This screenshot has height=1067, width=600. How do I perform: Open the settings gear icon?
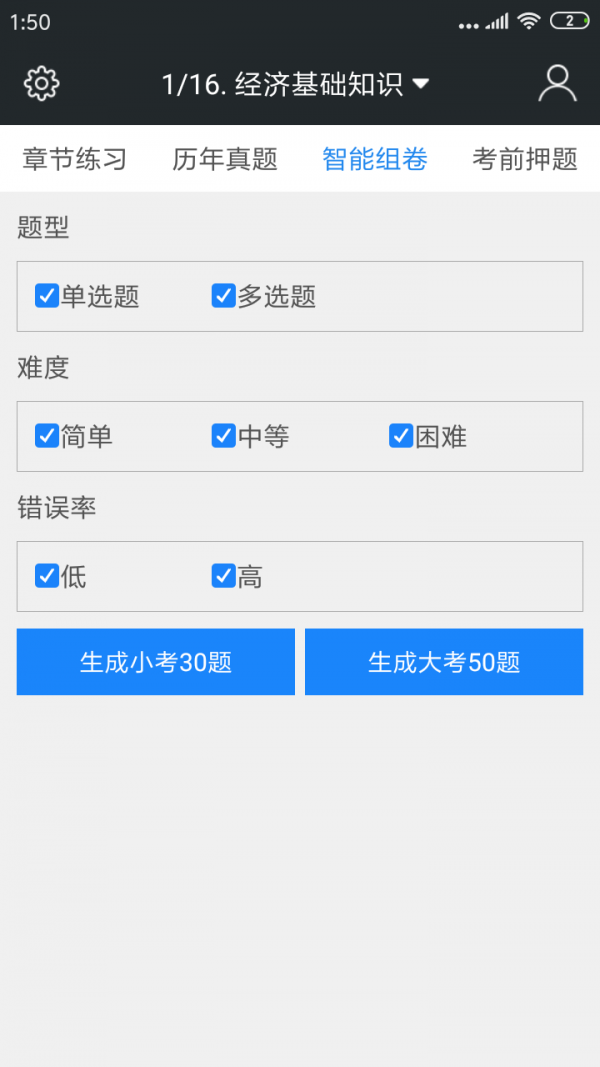click(41, 84)
